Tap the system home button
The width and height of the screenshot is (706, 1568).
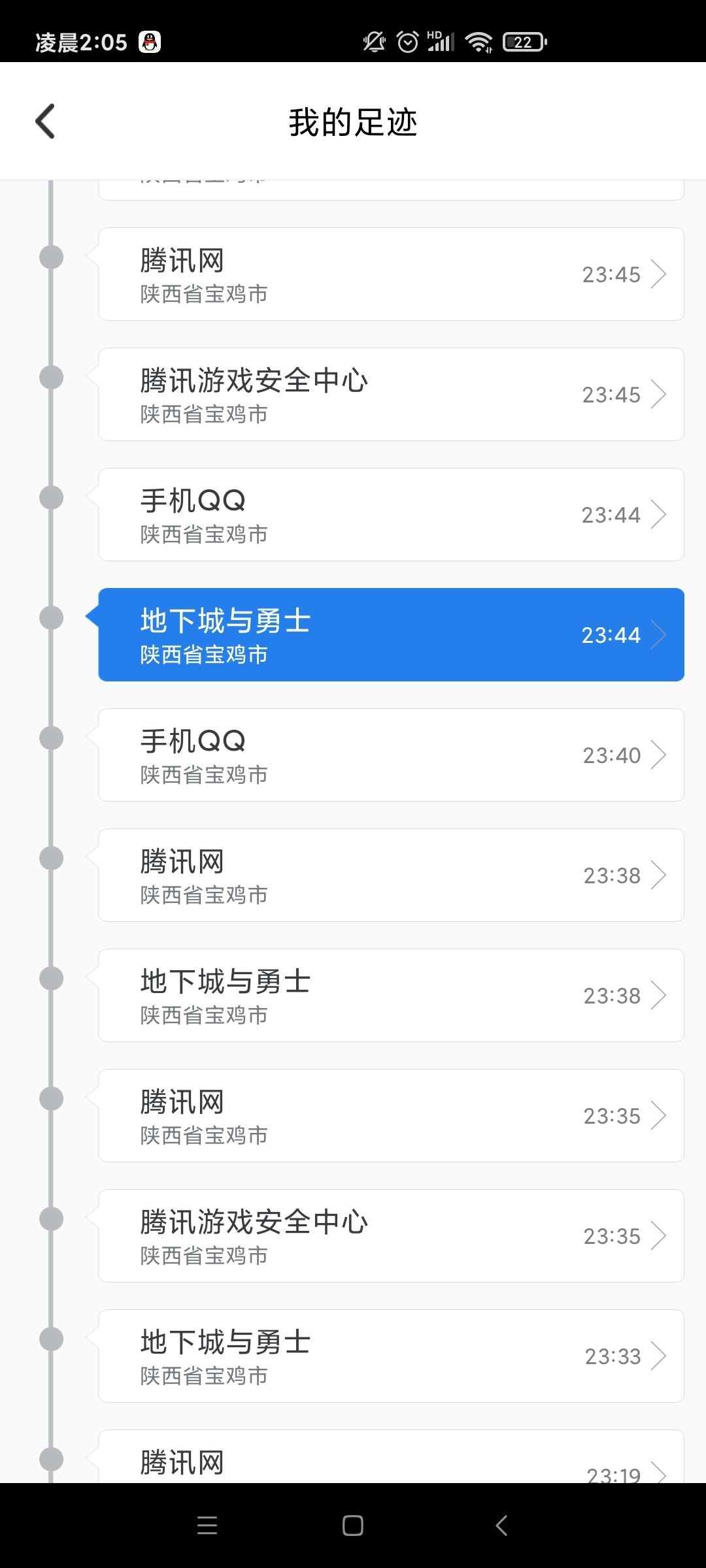[353, 1526]
